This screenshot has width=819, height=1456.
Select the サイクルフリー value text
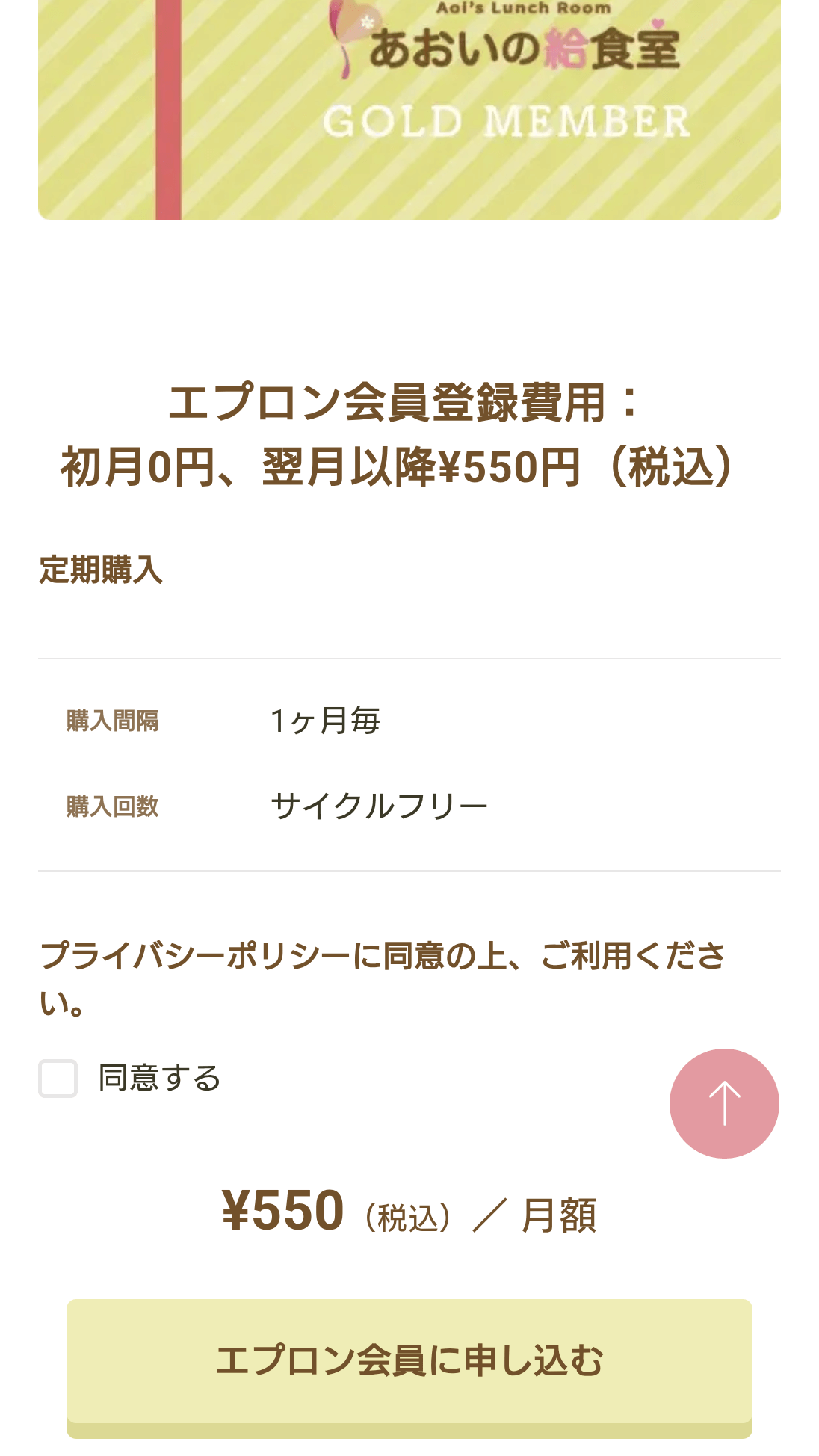pos(378,806)
